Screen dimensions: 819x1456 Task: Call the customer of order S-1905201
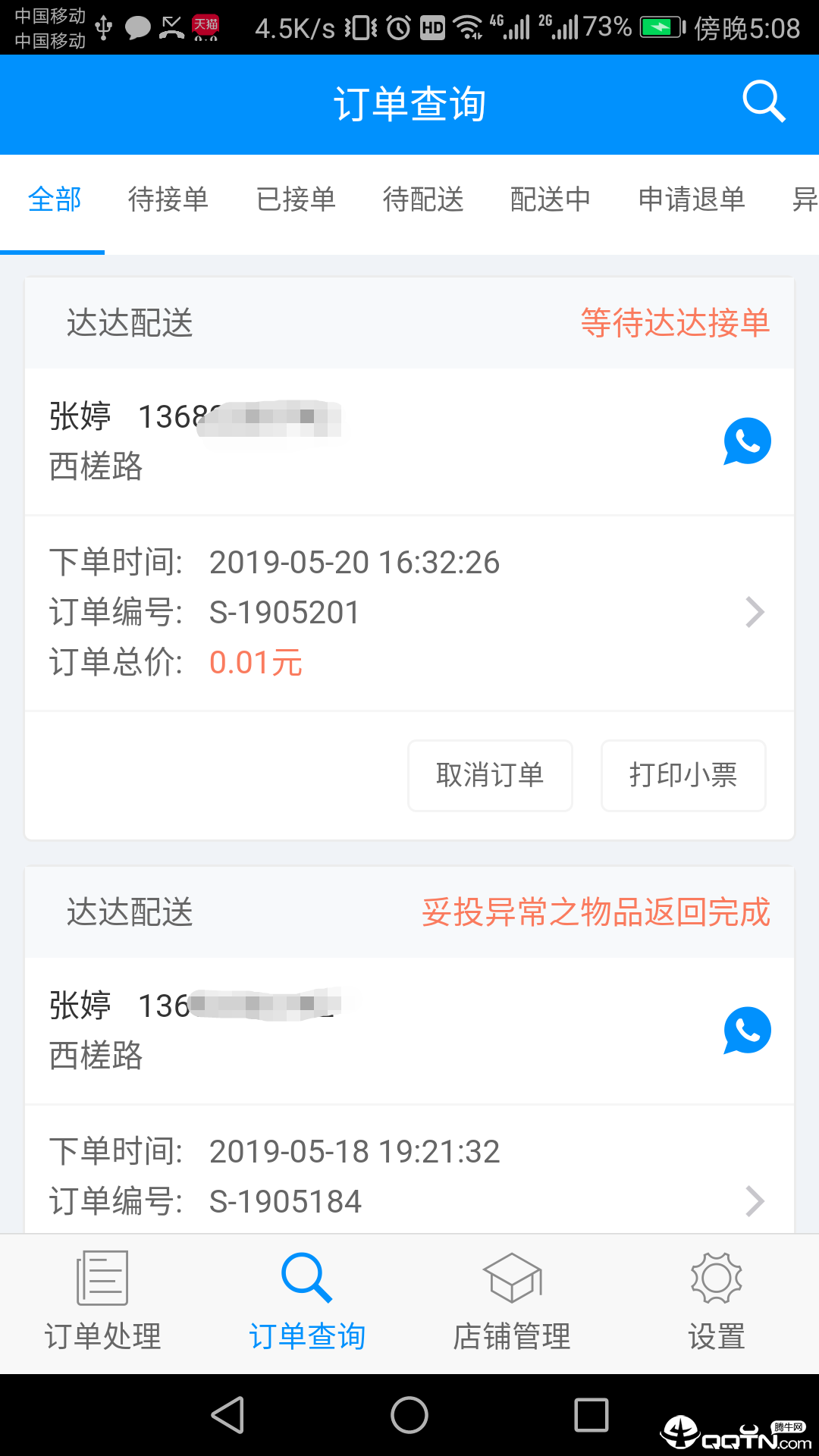747,441
